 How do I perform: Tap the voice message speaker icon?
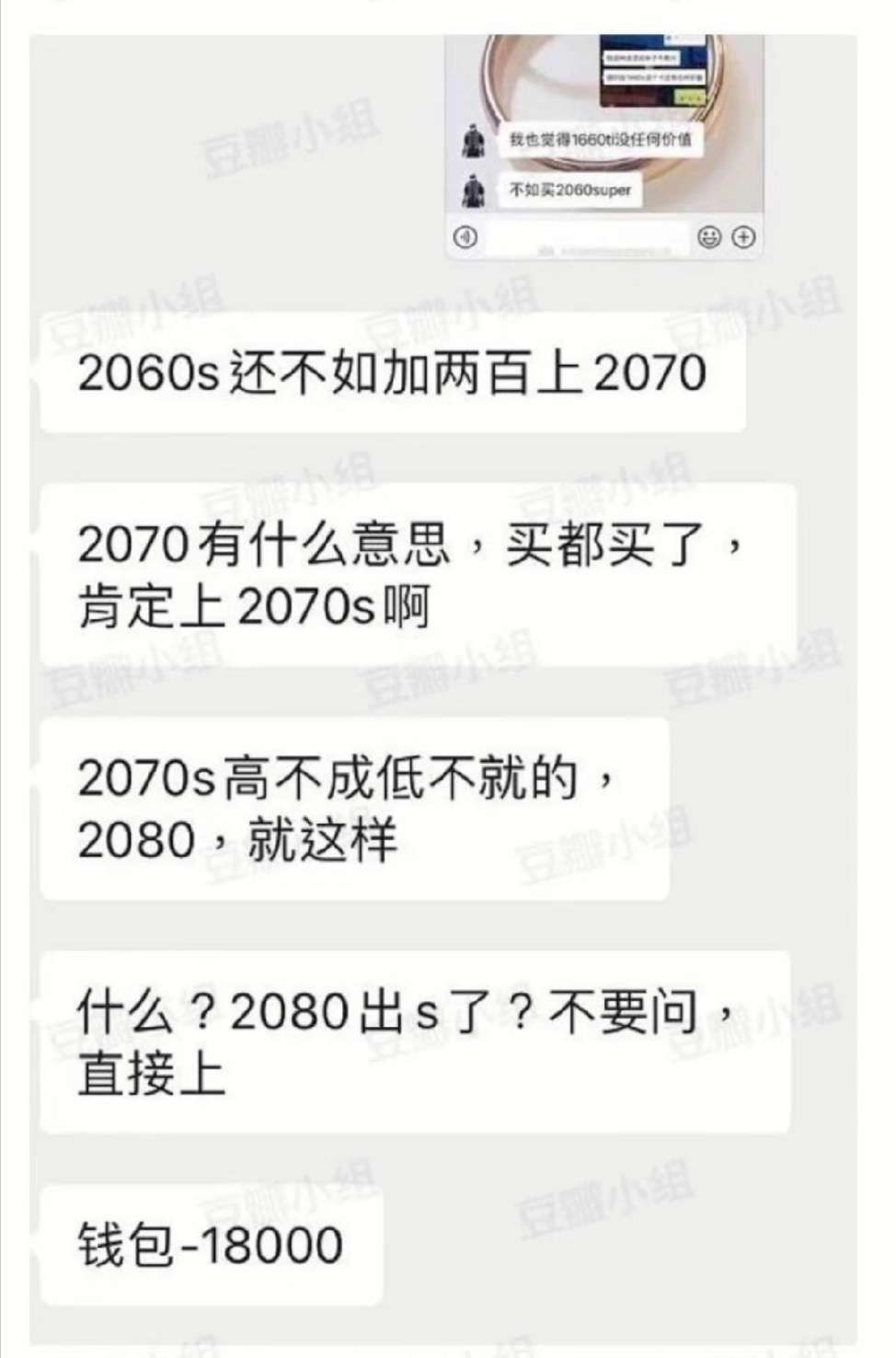pos(465,236)
